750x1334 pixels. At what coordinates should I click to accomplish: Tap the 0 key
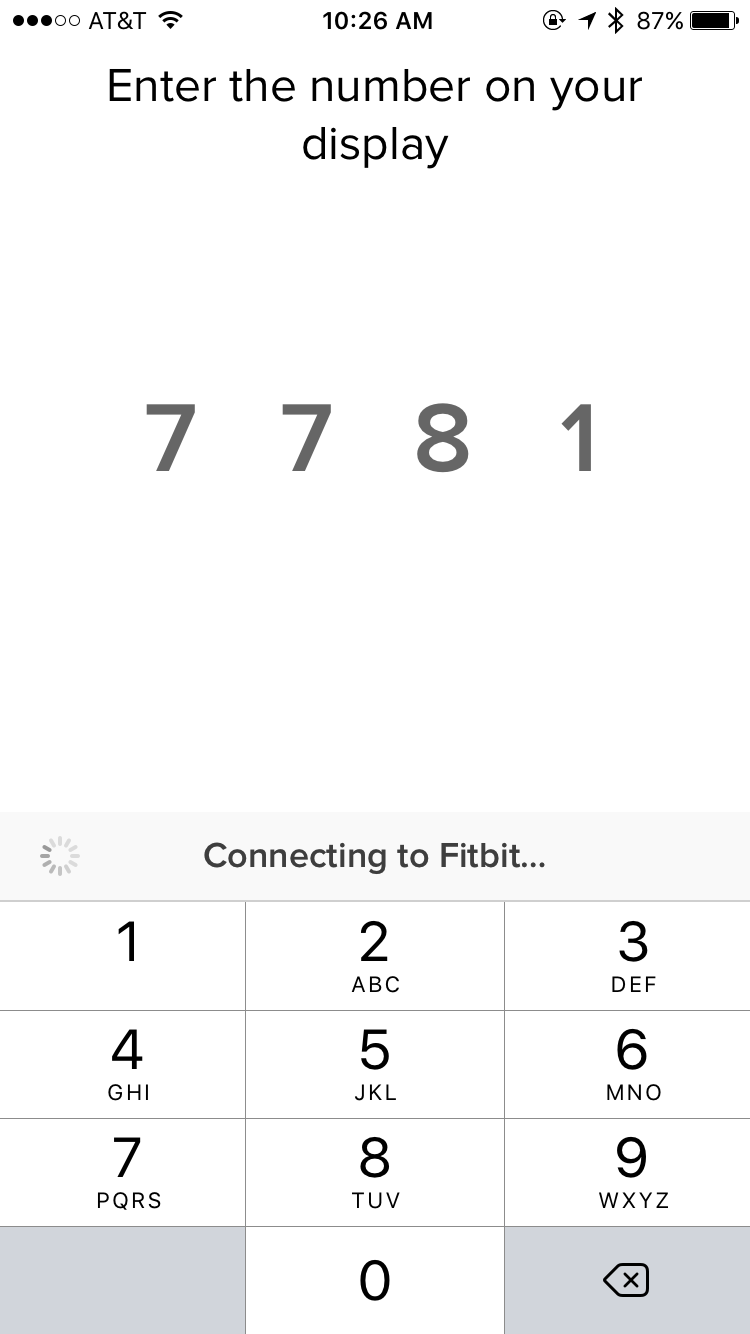tap(375, 1280)
